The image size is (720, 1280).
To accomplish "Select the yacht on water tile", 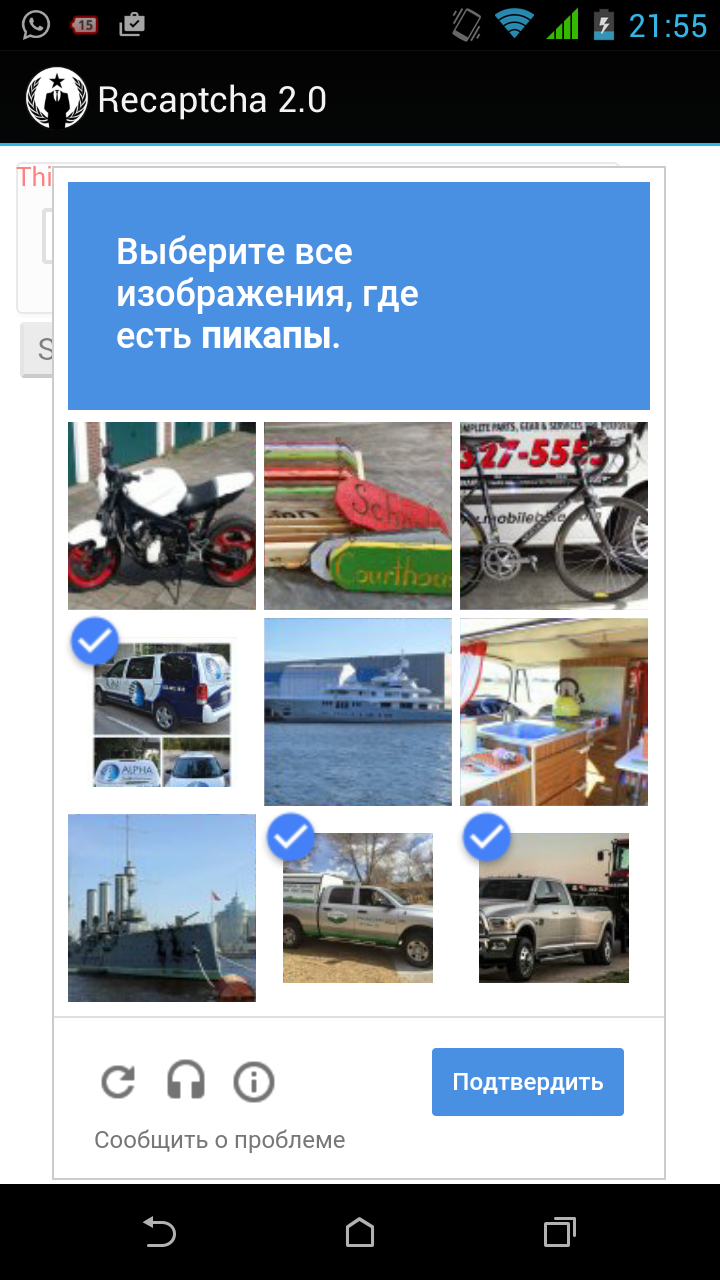I will click(358, 712).
